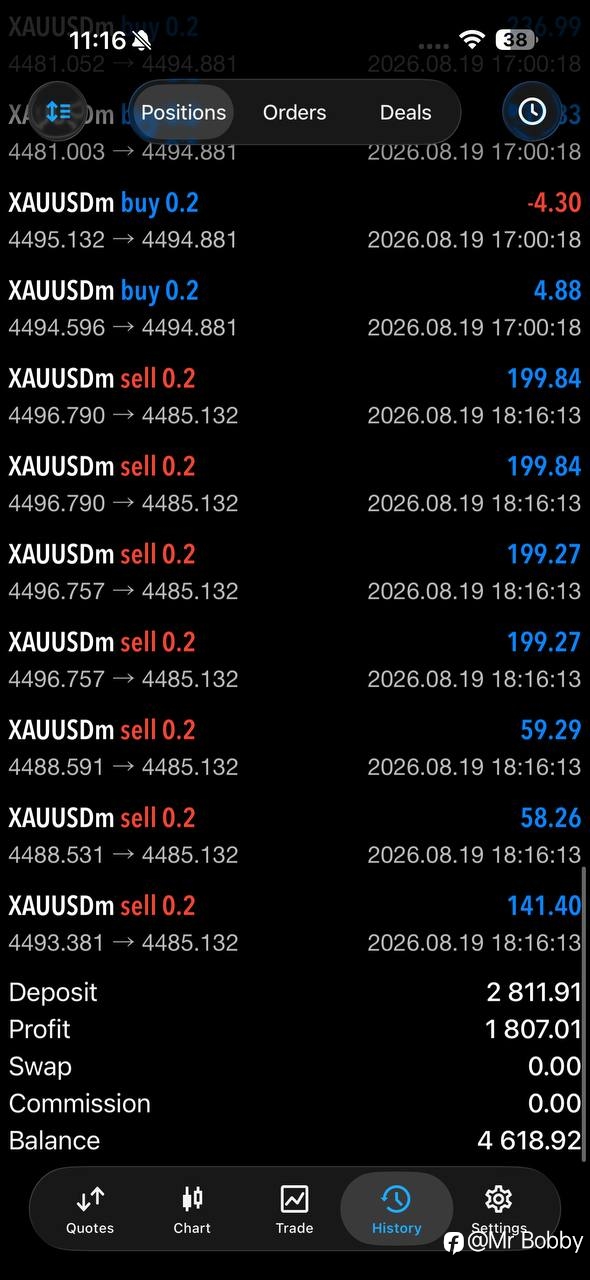
Task: Open the sell position with 58.26 profit
Action: [x=295, y=836]
